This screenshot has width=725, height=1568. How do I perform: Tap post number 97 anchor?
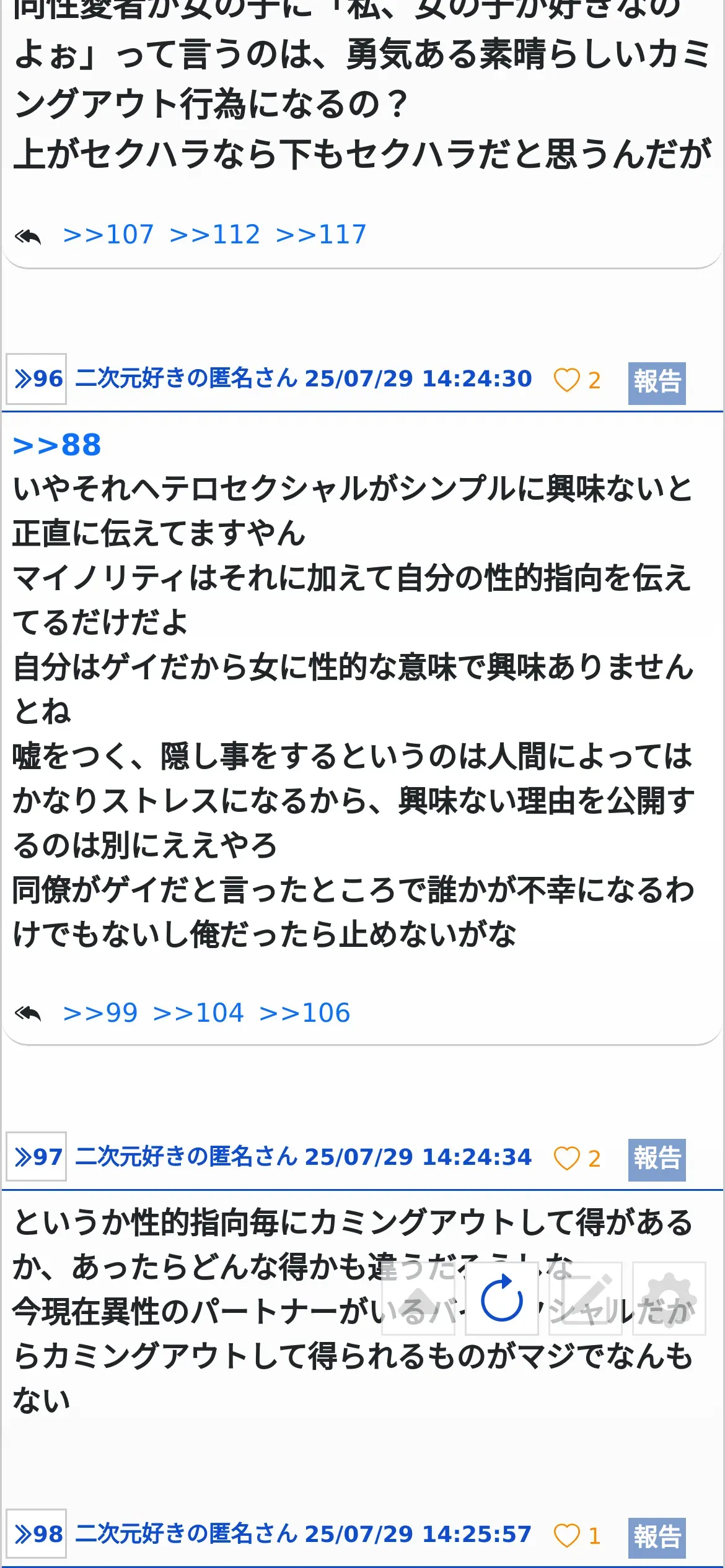[x=37, y=1156]
